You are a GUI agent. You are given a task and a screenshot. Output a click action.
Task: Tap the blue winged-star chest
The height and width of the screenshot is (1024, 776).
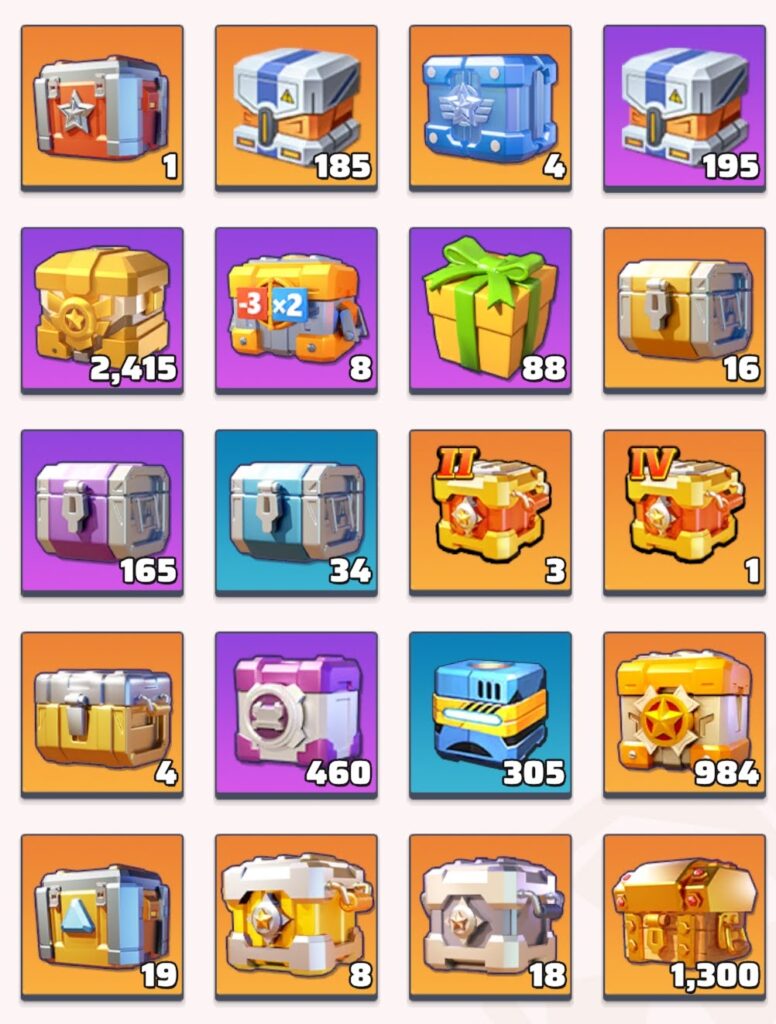[490, 107]
